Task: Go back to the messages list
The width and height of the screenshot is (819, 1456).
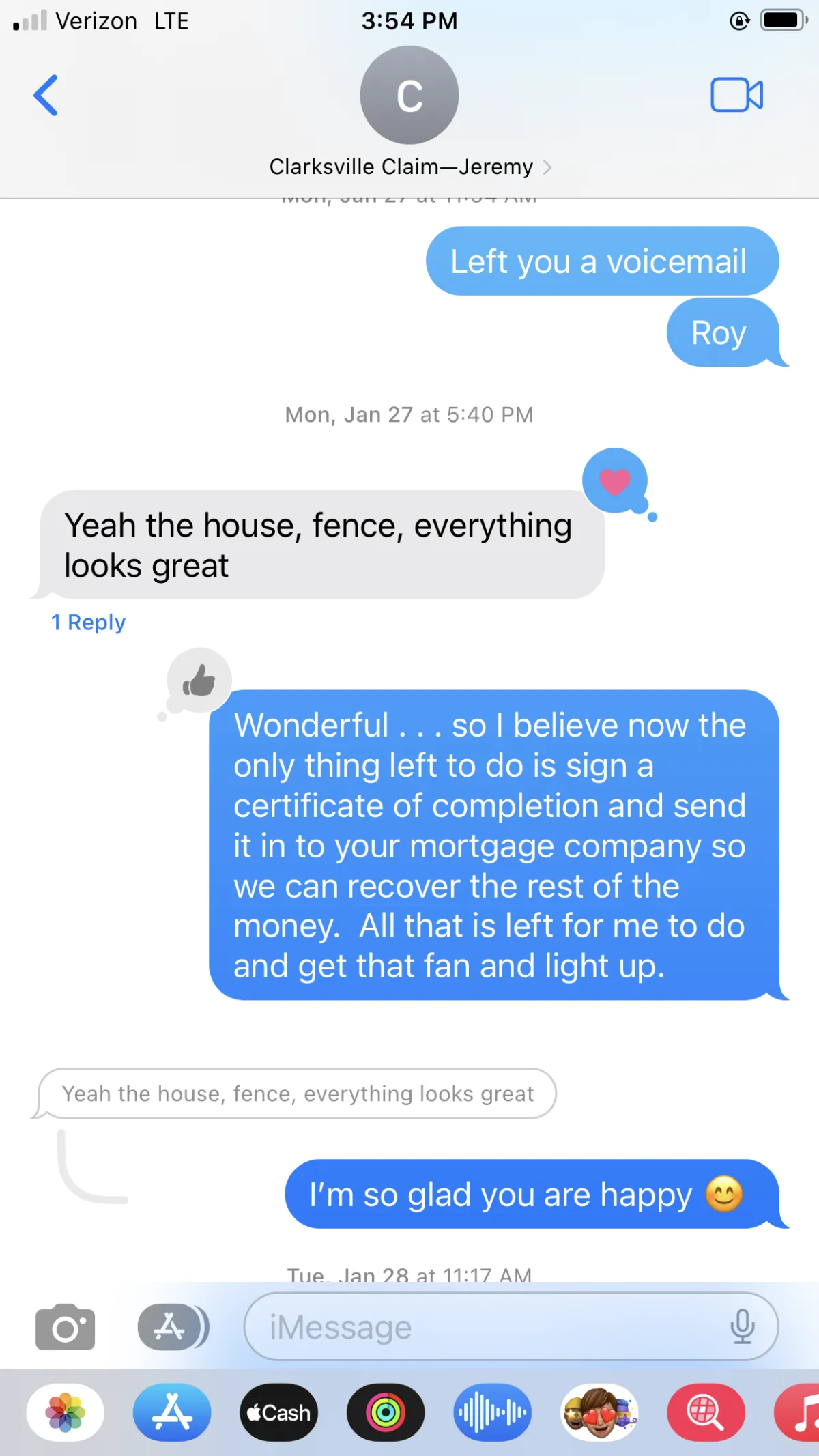Action: pos(46,96)
